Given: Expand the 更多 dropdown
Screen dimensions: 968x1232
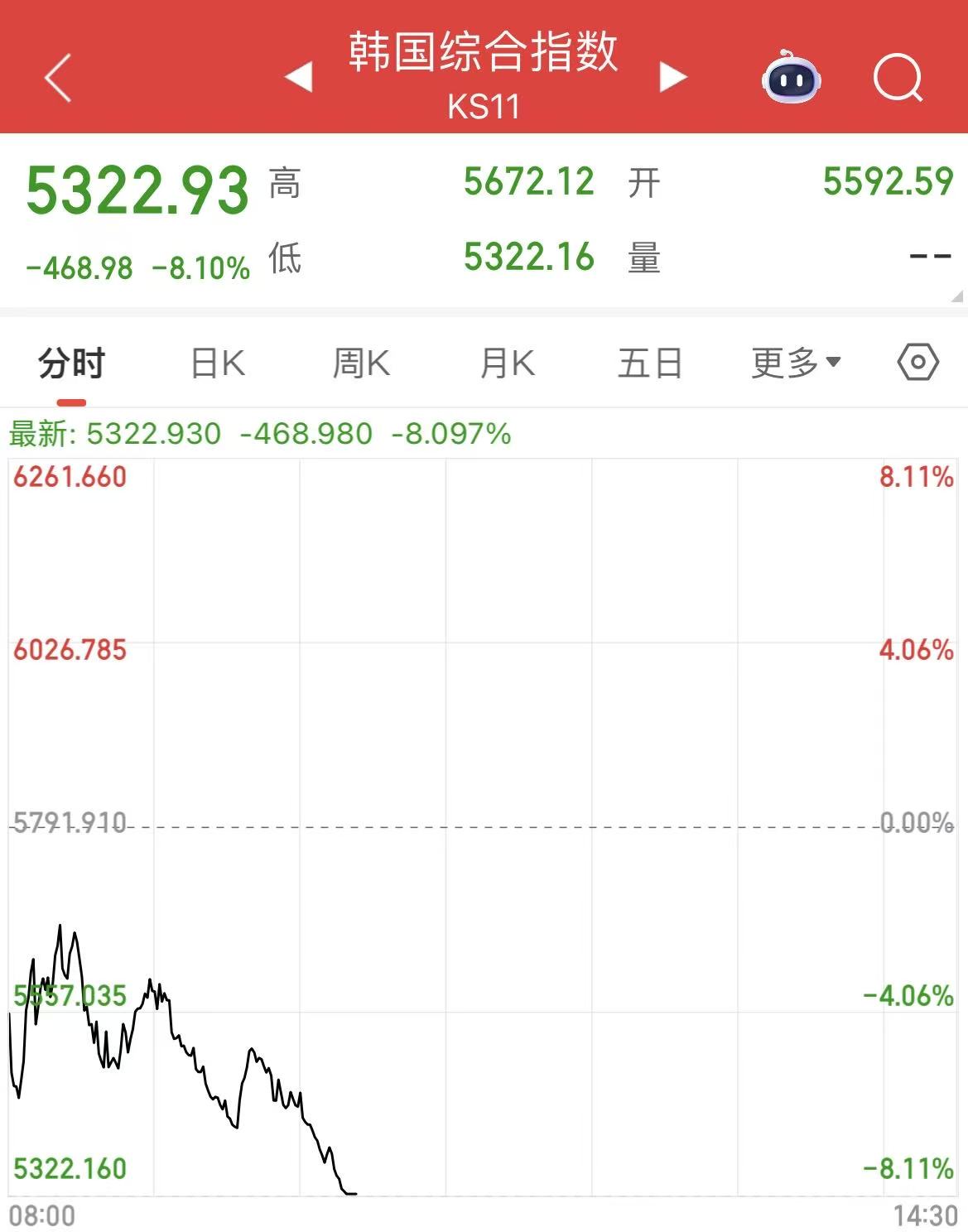Looking at the screenshot, I should point(796,362).
